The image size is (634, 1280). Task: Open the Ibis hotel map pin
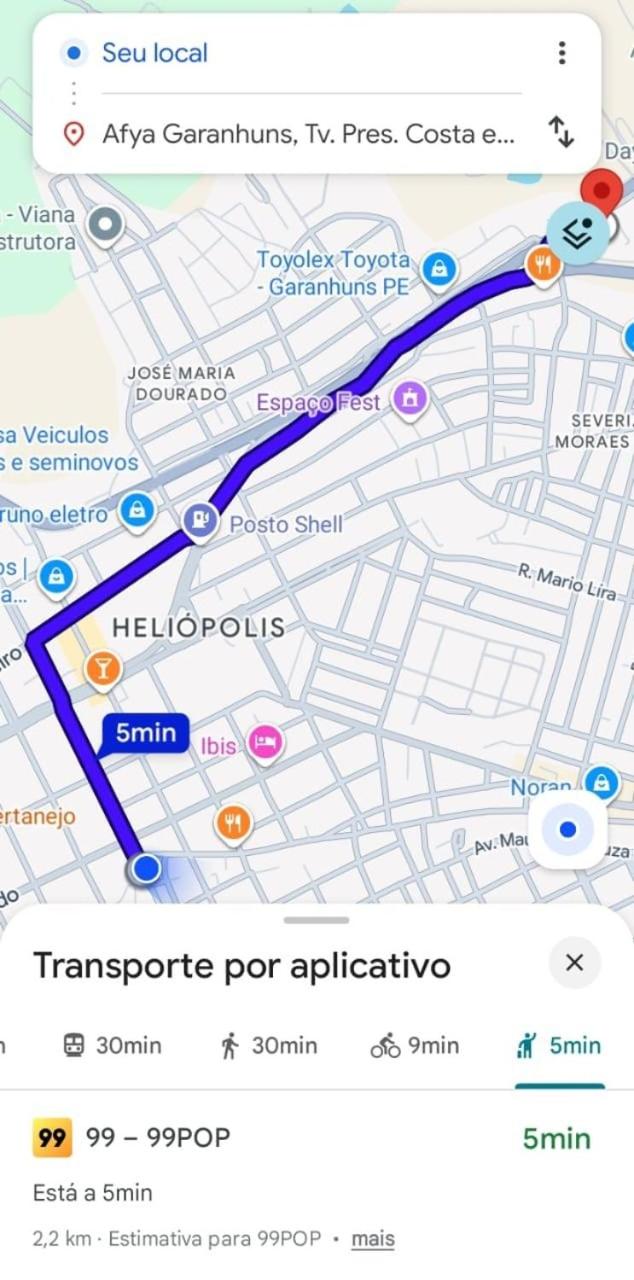pos(264,743)
